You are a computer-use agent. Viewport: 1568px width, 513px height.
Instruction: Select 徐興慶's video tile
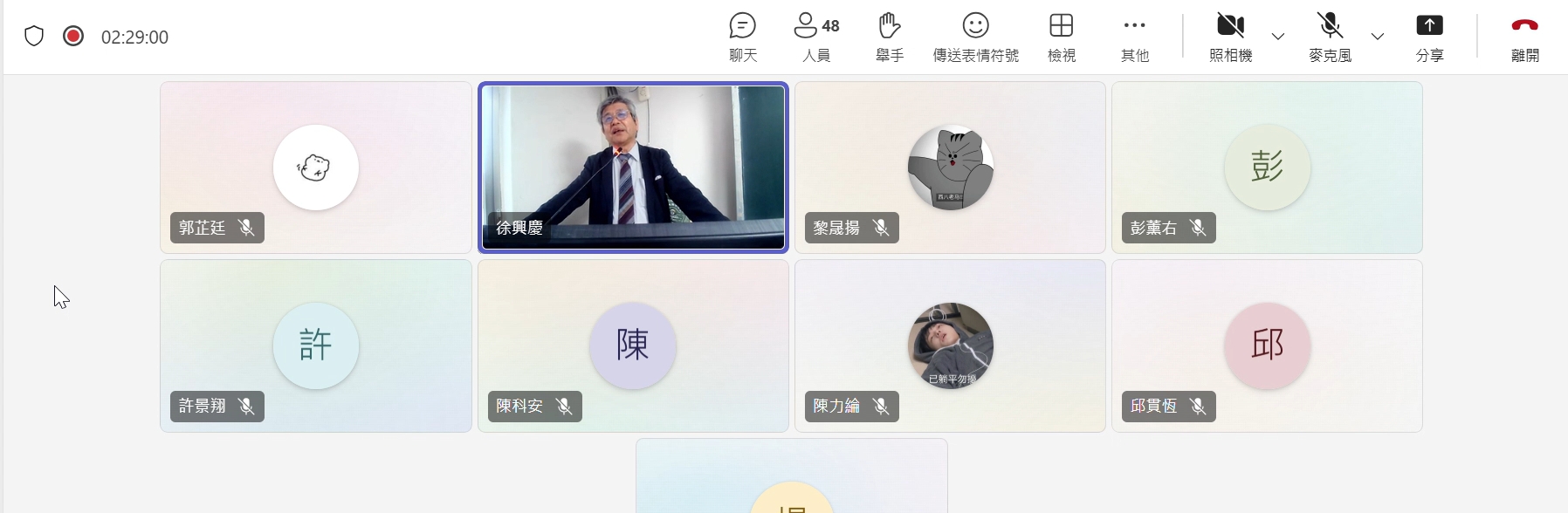633,168
